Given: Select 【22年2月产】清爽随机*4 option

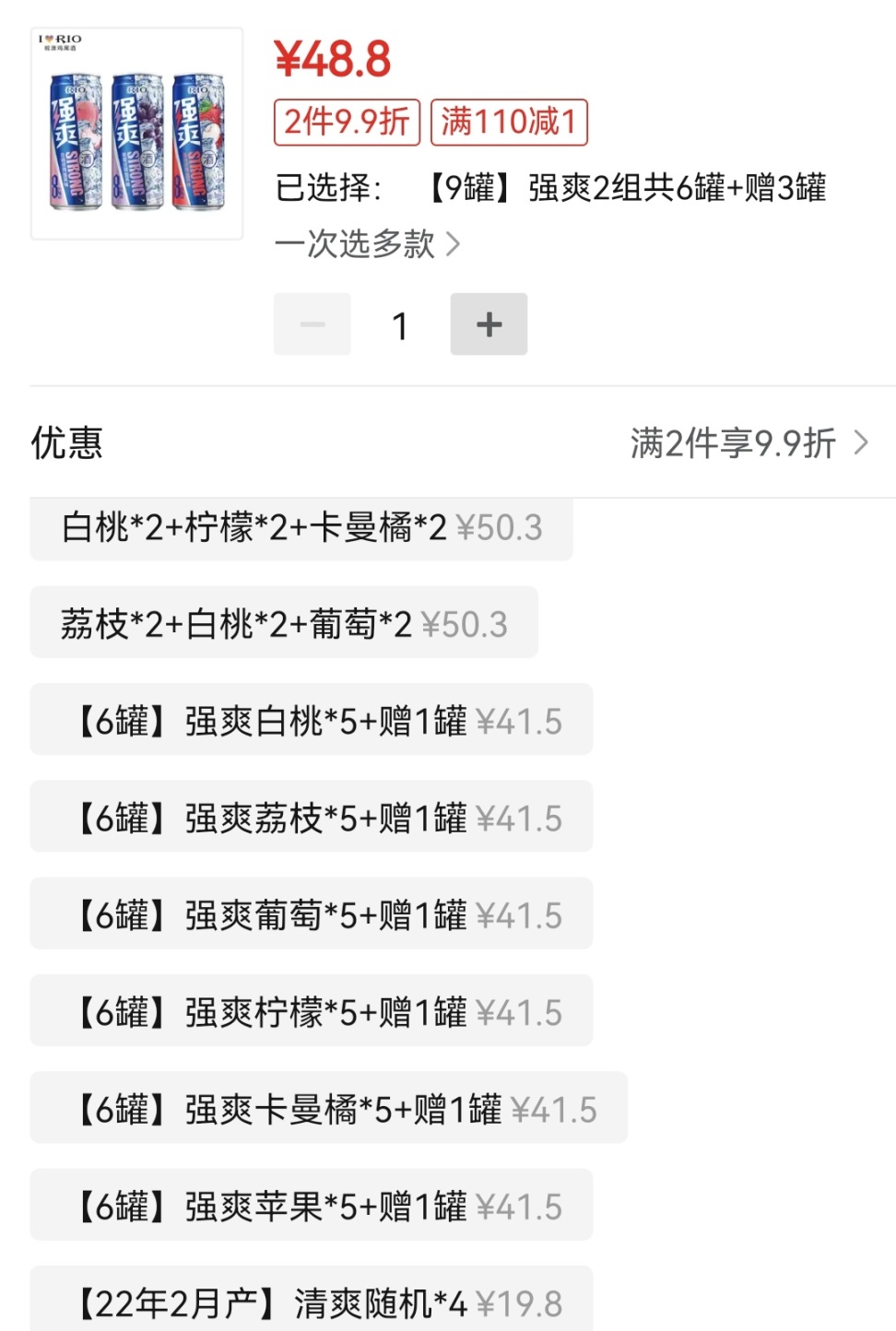Looking at the screenshot, I should 312,1302.
